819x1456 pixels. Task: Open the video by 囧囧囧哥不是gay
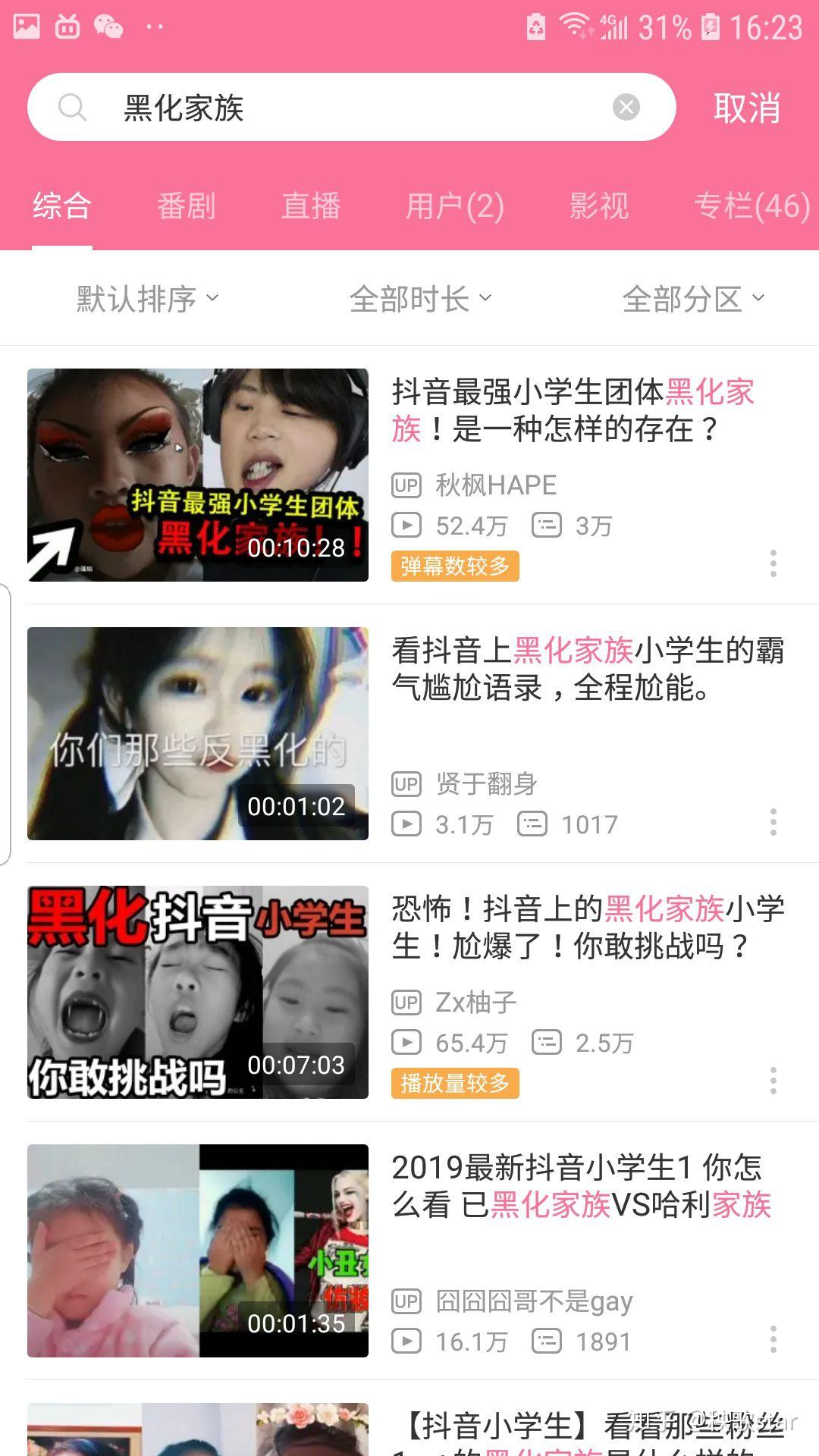(x=409, y=1250)
